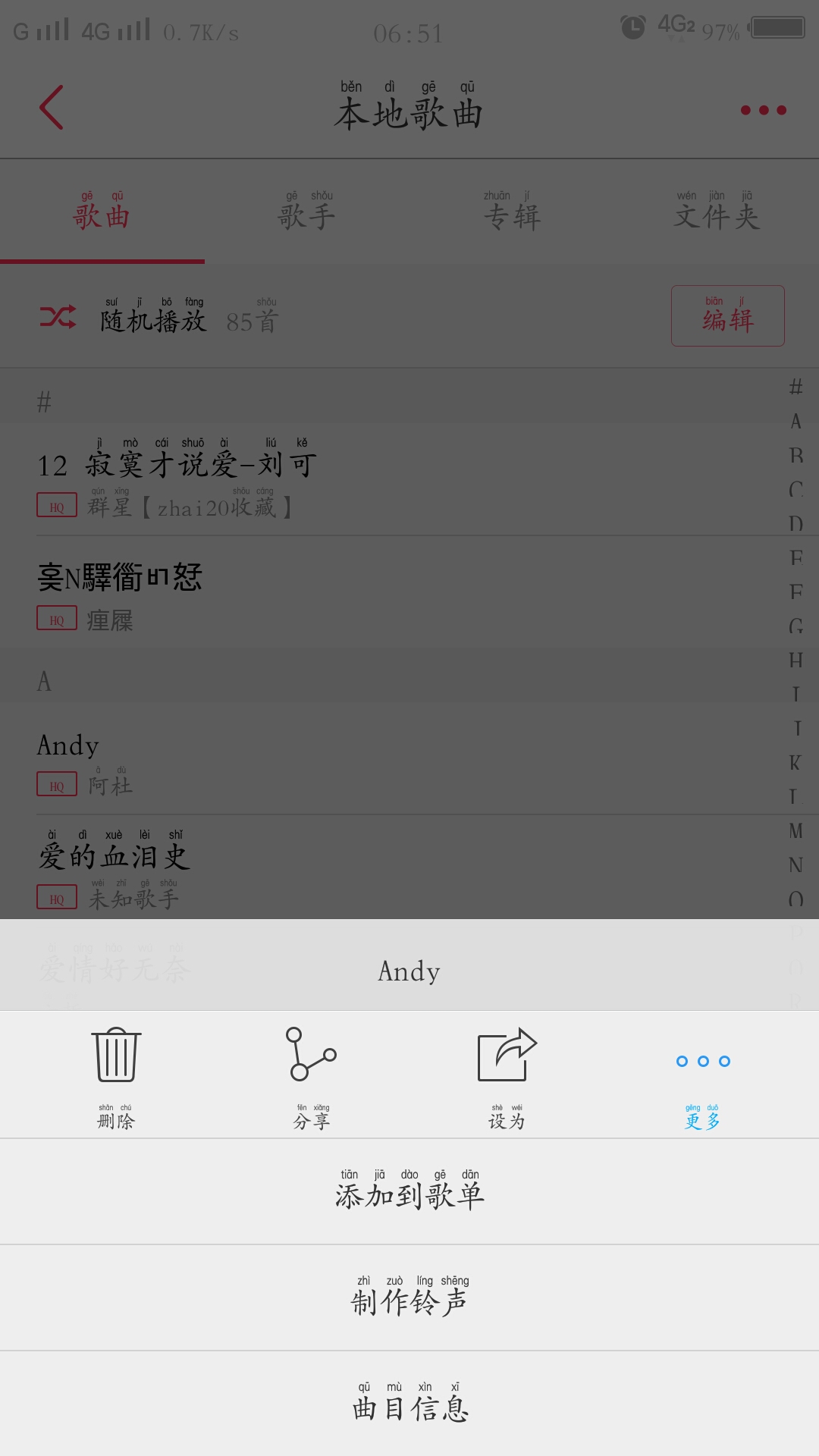The height and width of the screenshot is (1456, 819).
Task: Choose 添加到歌单 to add Andy to playlist
Action: point(409,1192)
